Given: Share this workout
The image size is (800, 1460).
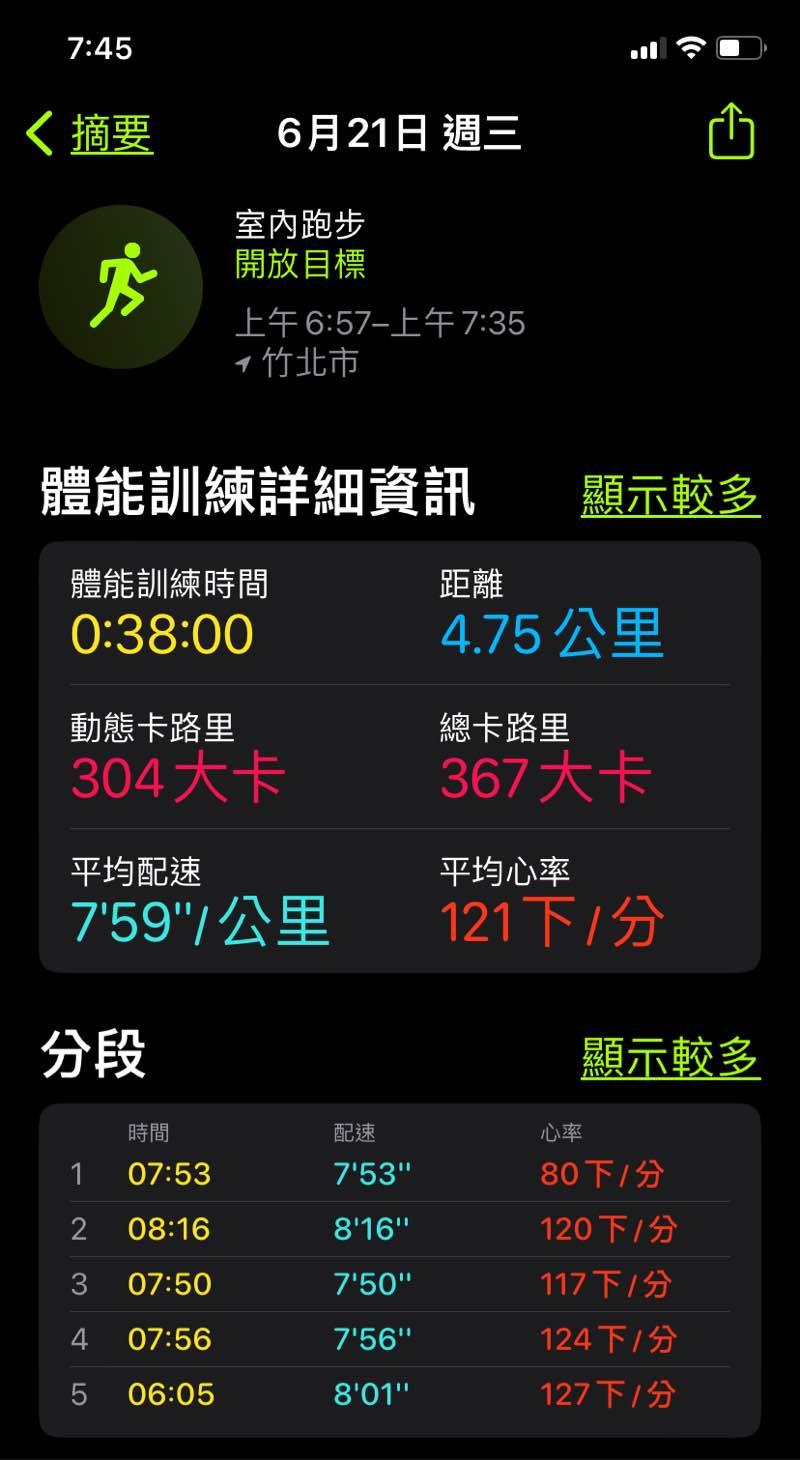Looking at the screenshot, I should 731,132.
